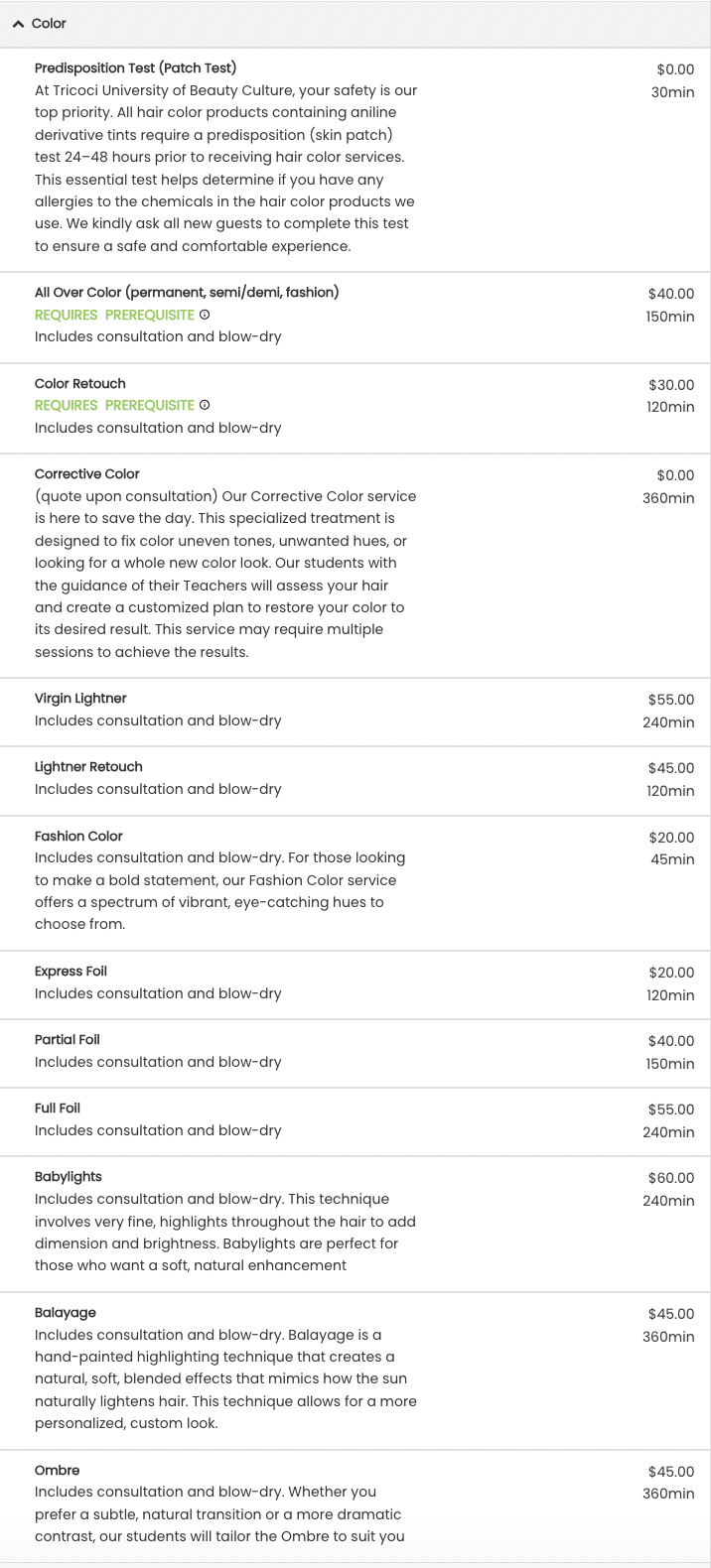Choose the Lightner Retouch service

[x=355, y=781]
